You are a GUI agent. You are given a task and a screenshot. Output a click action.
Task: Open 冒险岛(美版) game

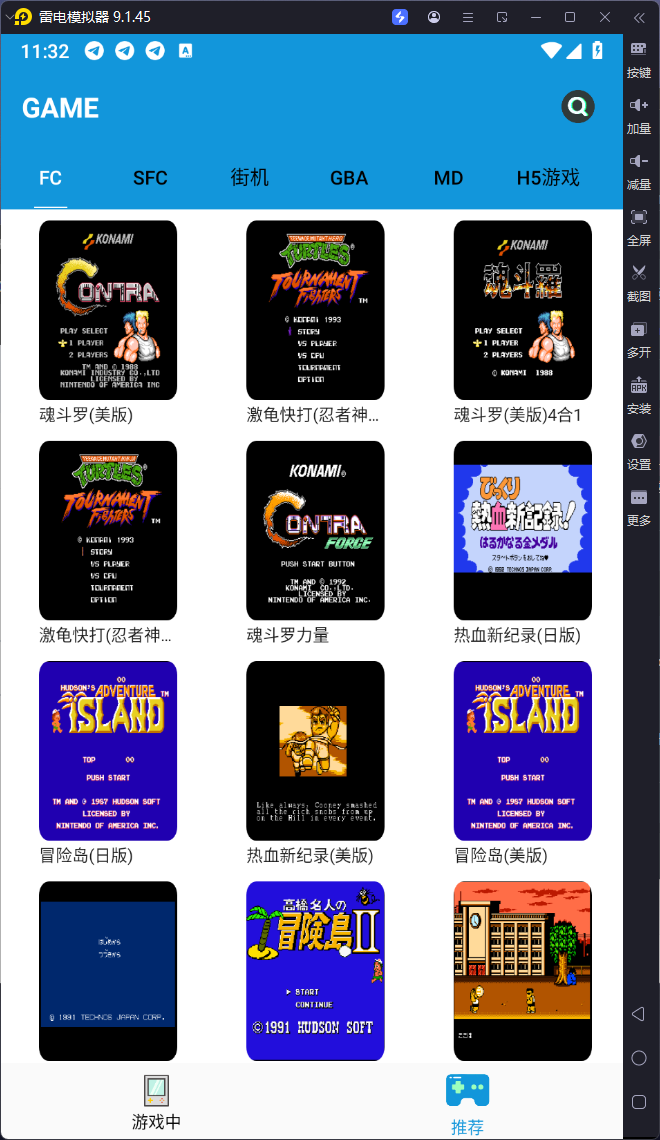522,750
